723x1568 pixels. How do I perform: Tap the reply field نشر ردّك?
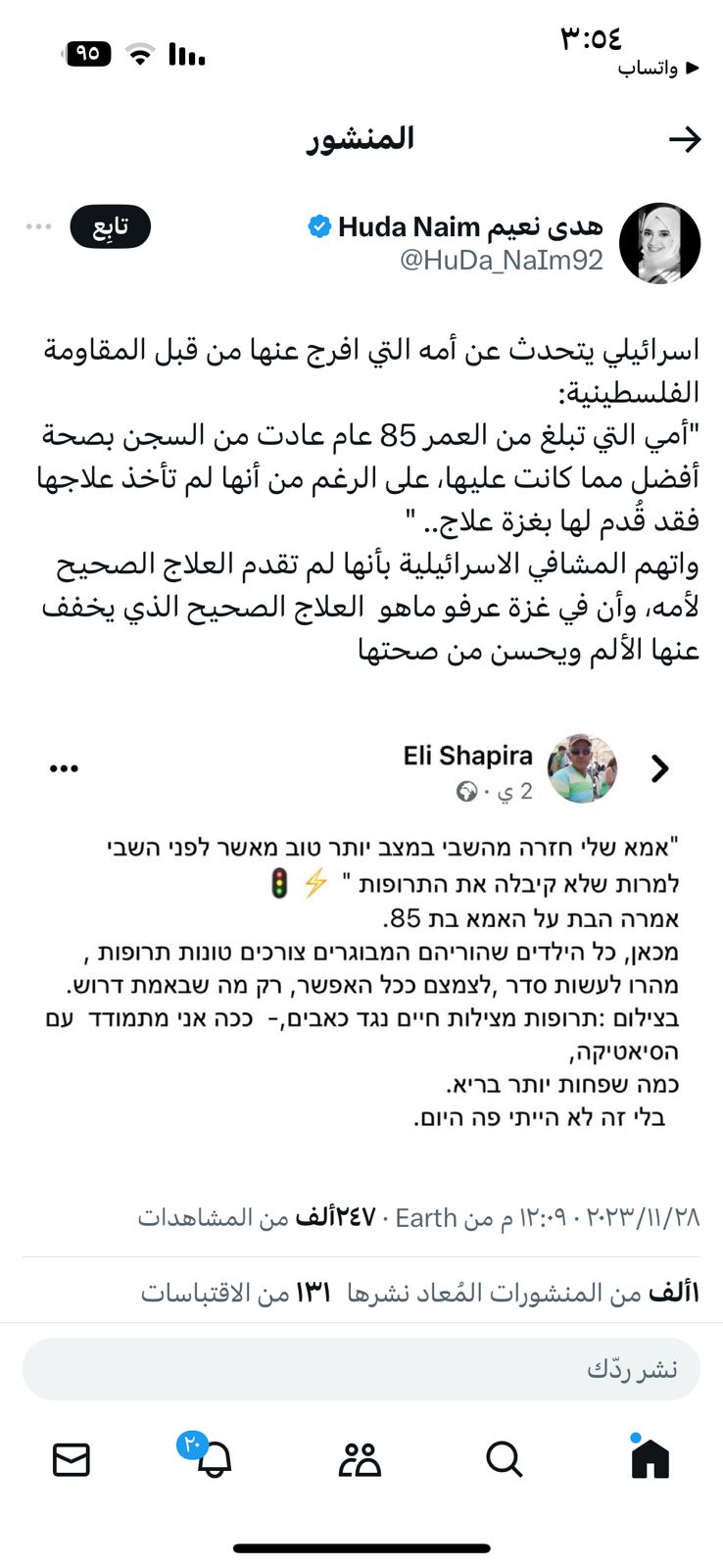(x=361, y=1368)
